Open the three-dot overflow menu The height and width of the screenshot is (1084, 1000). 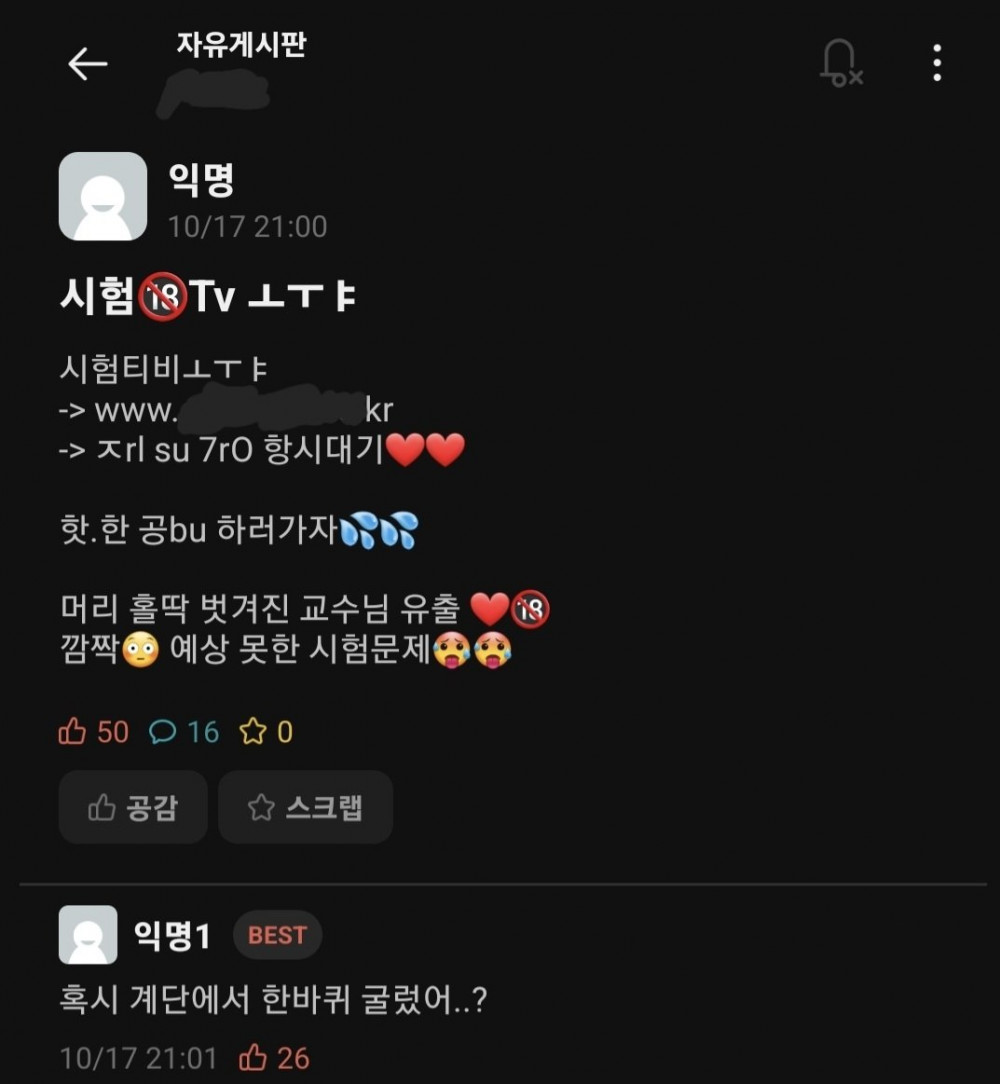click(937, 63)
